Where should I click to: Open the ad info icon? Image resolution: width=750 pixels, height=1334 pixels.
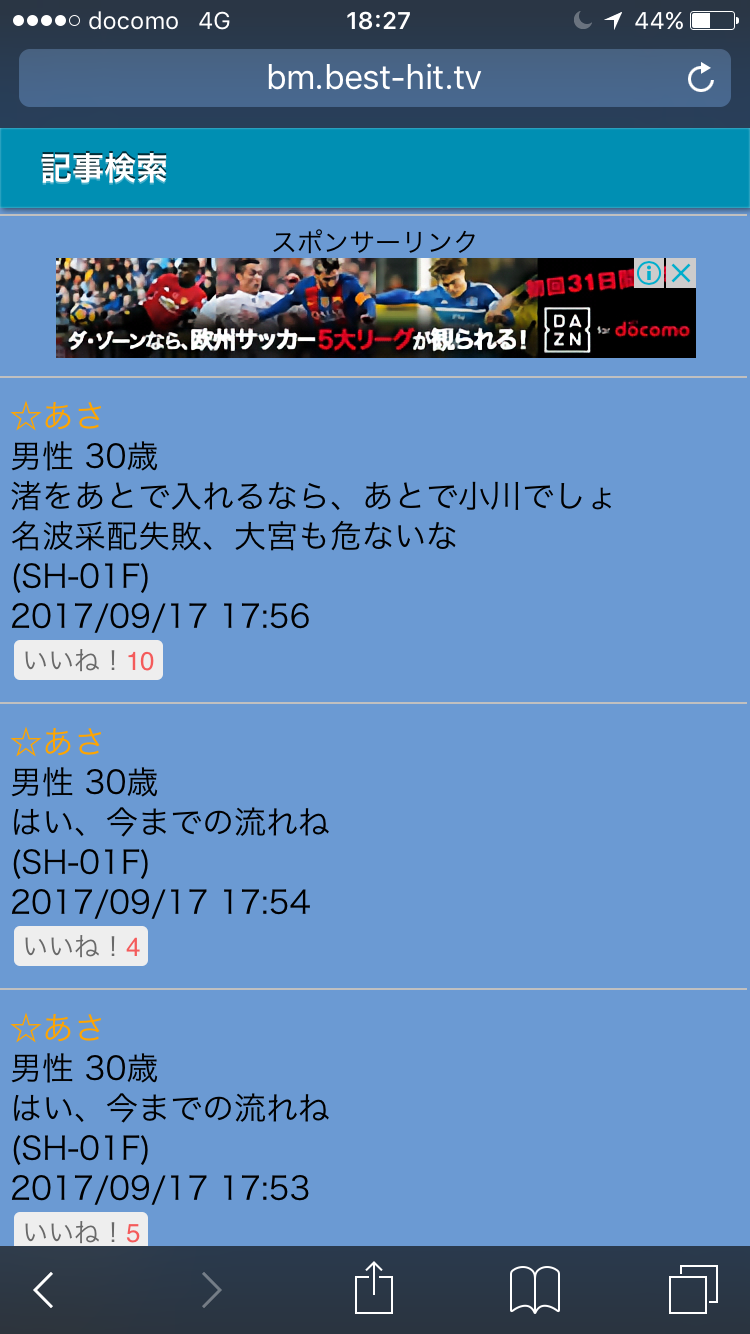pos(649,273)
